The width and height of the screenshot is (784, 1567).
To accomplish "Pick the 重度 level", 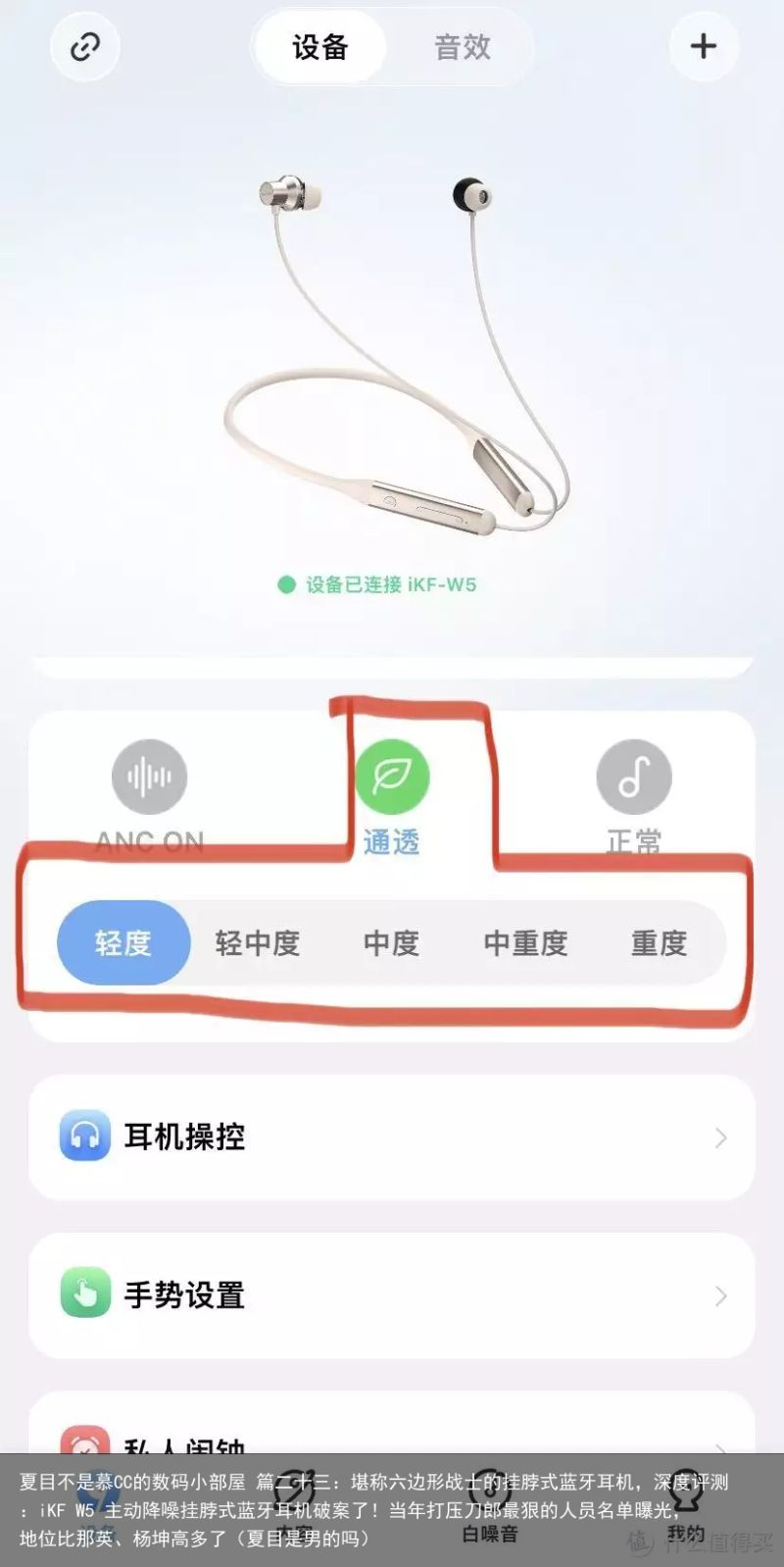I will coord(659,943).
